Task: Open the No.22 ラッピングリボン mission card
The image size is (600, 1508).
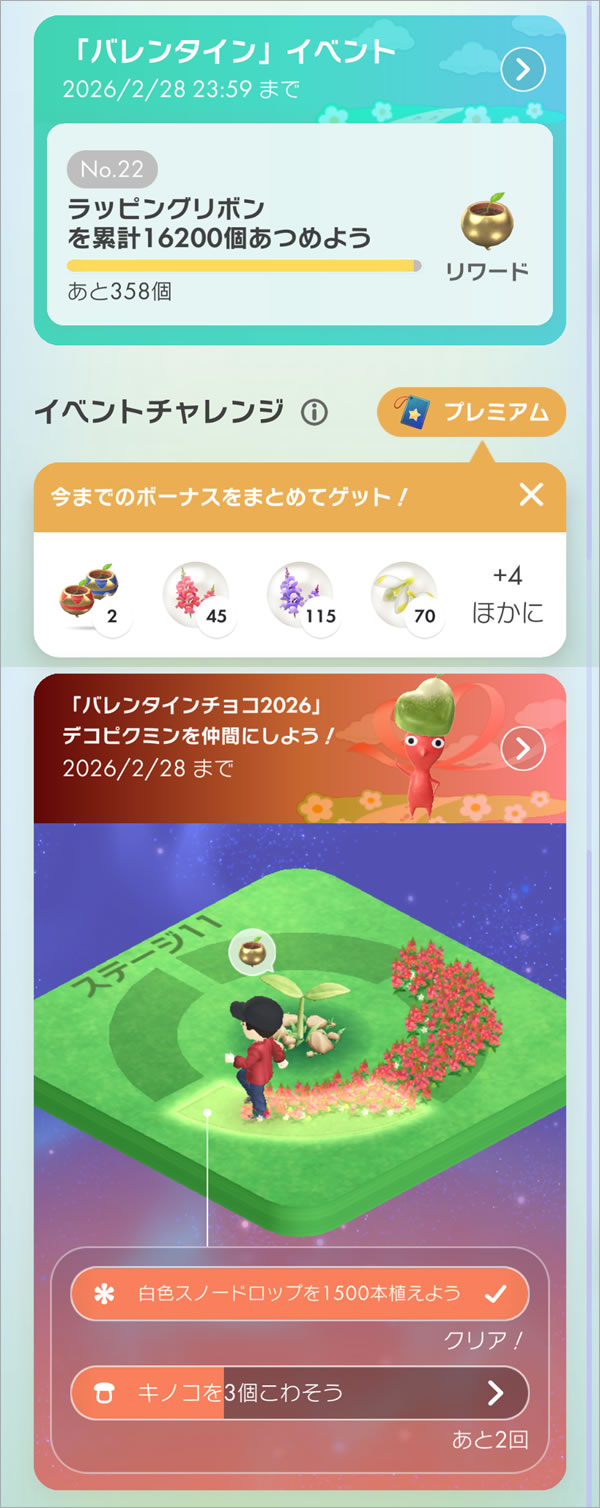Action: click(x=299, y=223)
